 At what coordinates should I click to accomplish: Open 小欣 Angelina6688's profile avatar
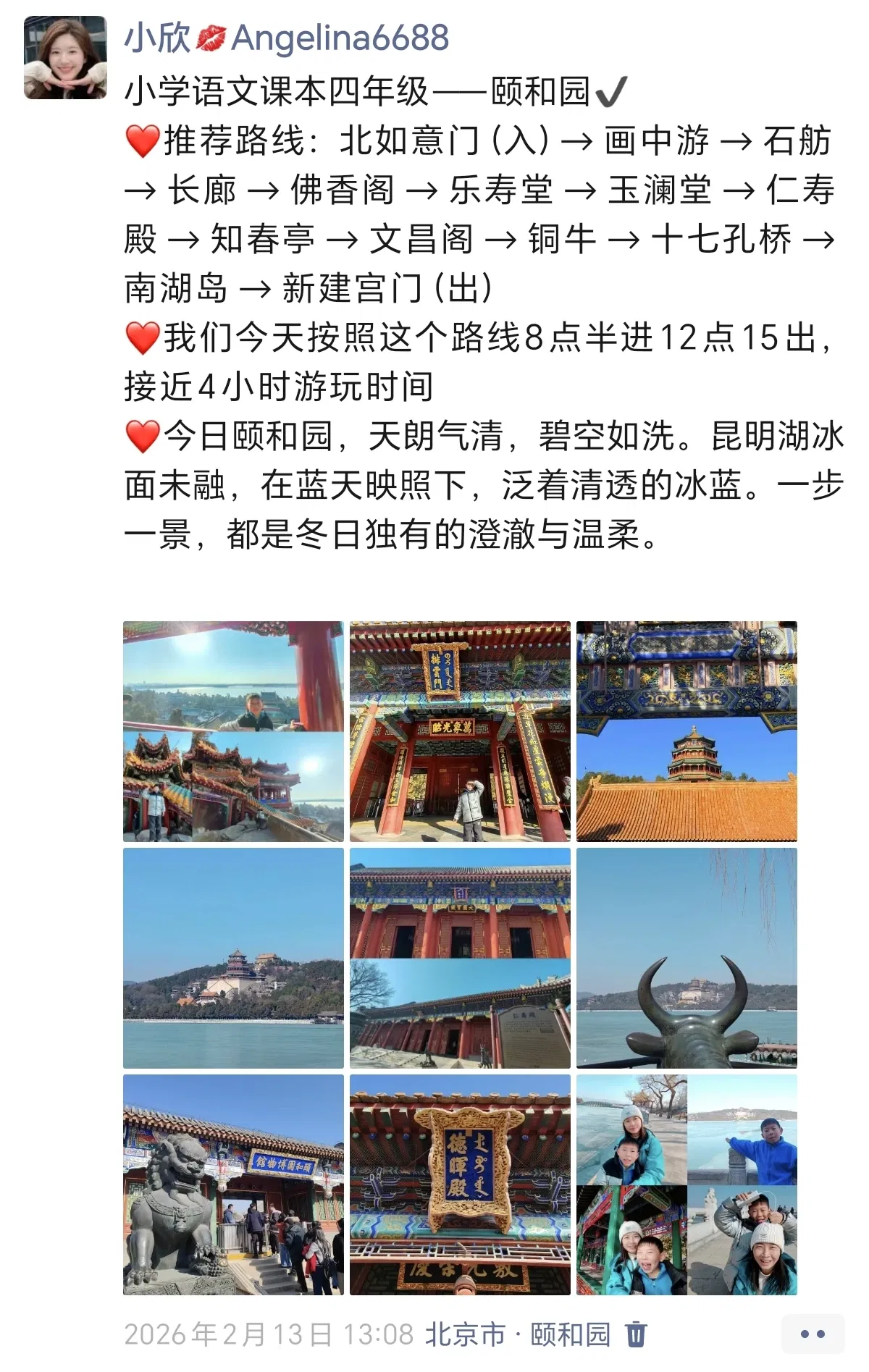pos(65,57)
